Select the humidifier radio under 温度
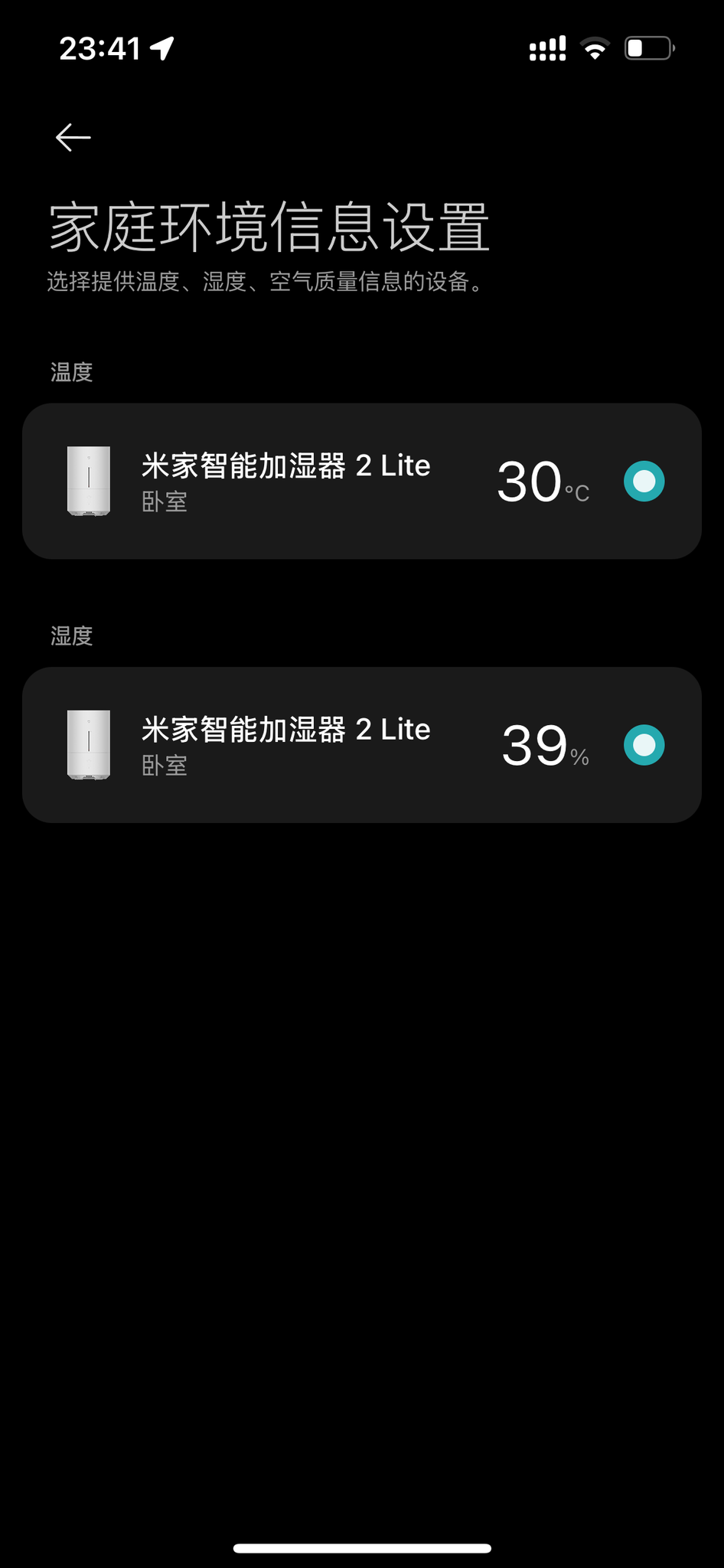The width and height of the screenshot is (724, 1568). (x=644, y=482)
